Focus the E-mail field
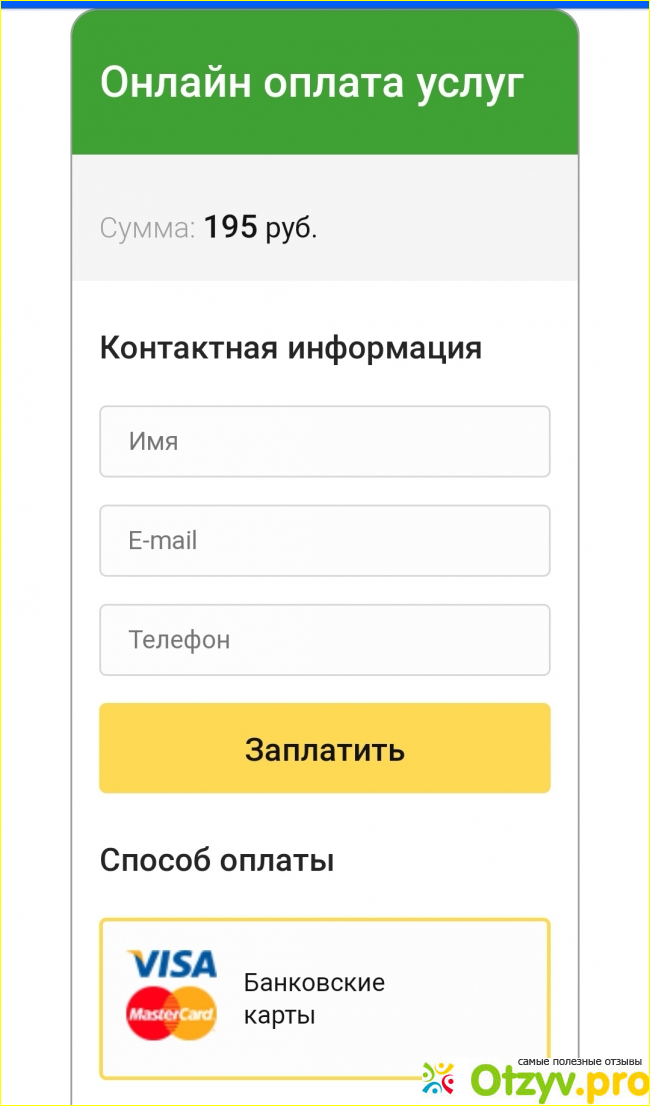This screenshot has width=650, height=1106. click(324, 540)
